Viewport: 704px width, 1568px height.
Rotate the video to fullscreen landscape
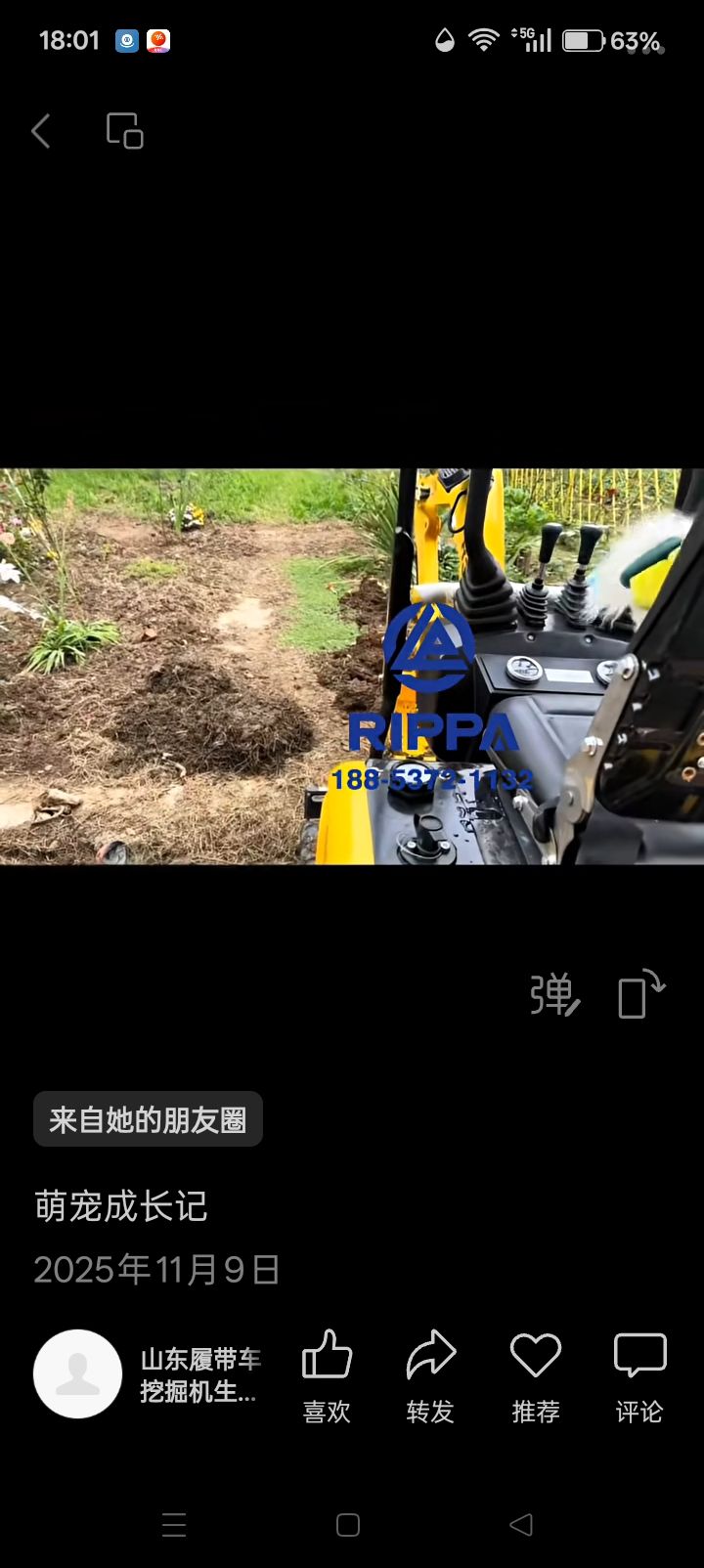click(641, 995)
